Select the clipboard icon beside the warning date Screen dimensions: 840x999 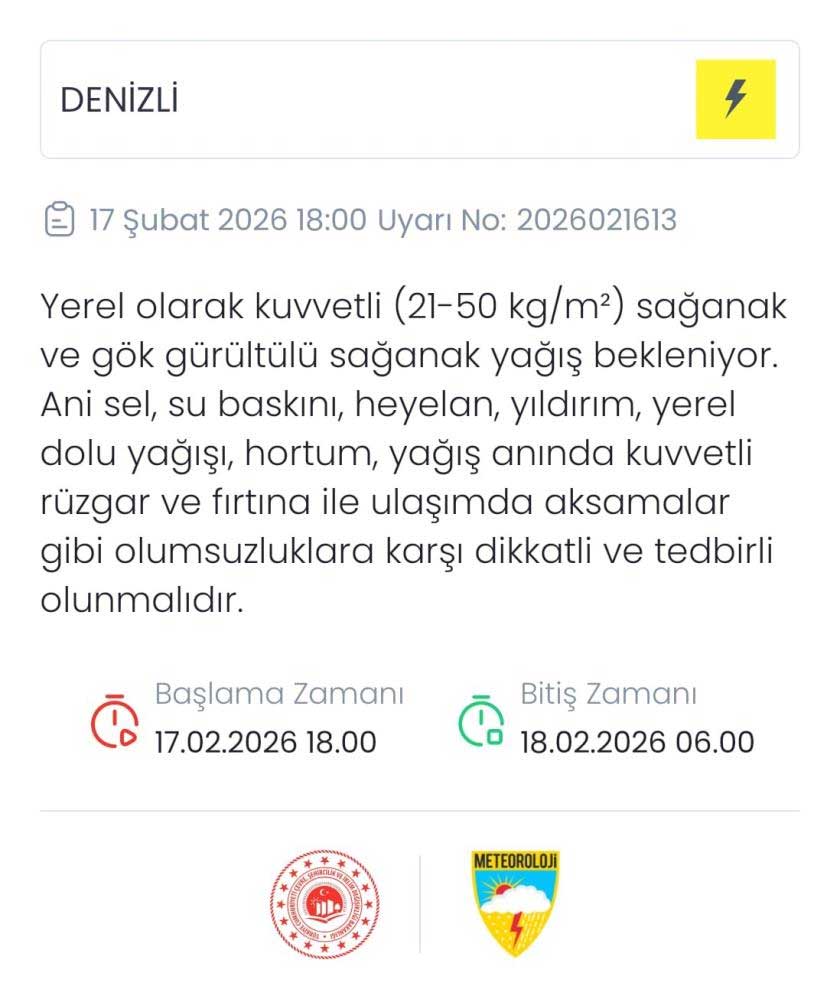pos(60,216)
